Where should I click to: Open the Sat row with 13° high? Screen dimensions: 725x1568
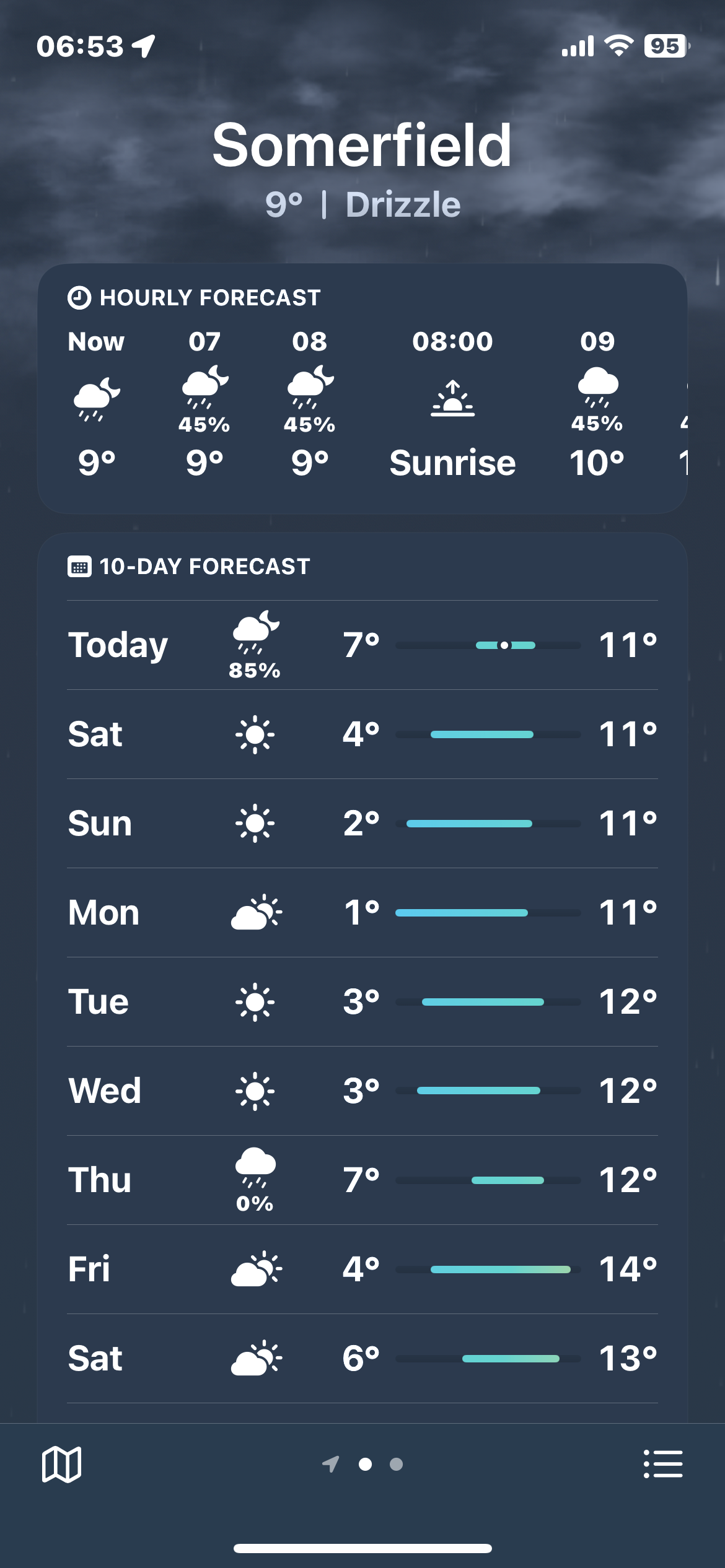pyautogui.click(x=362, y=1359)
